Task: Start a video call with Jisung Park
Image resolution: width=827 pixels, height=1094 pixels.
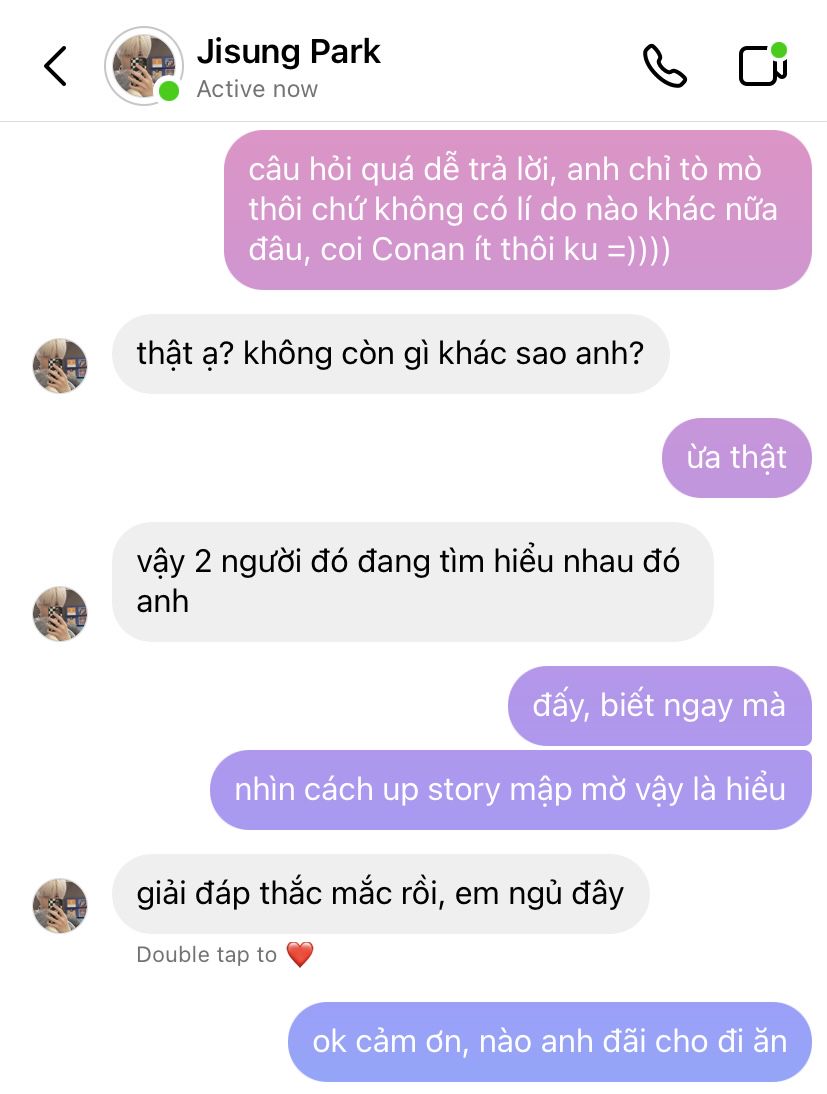Action: pos(763,64)
